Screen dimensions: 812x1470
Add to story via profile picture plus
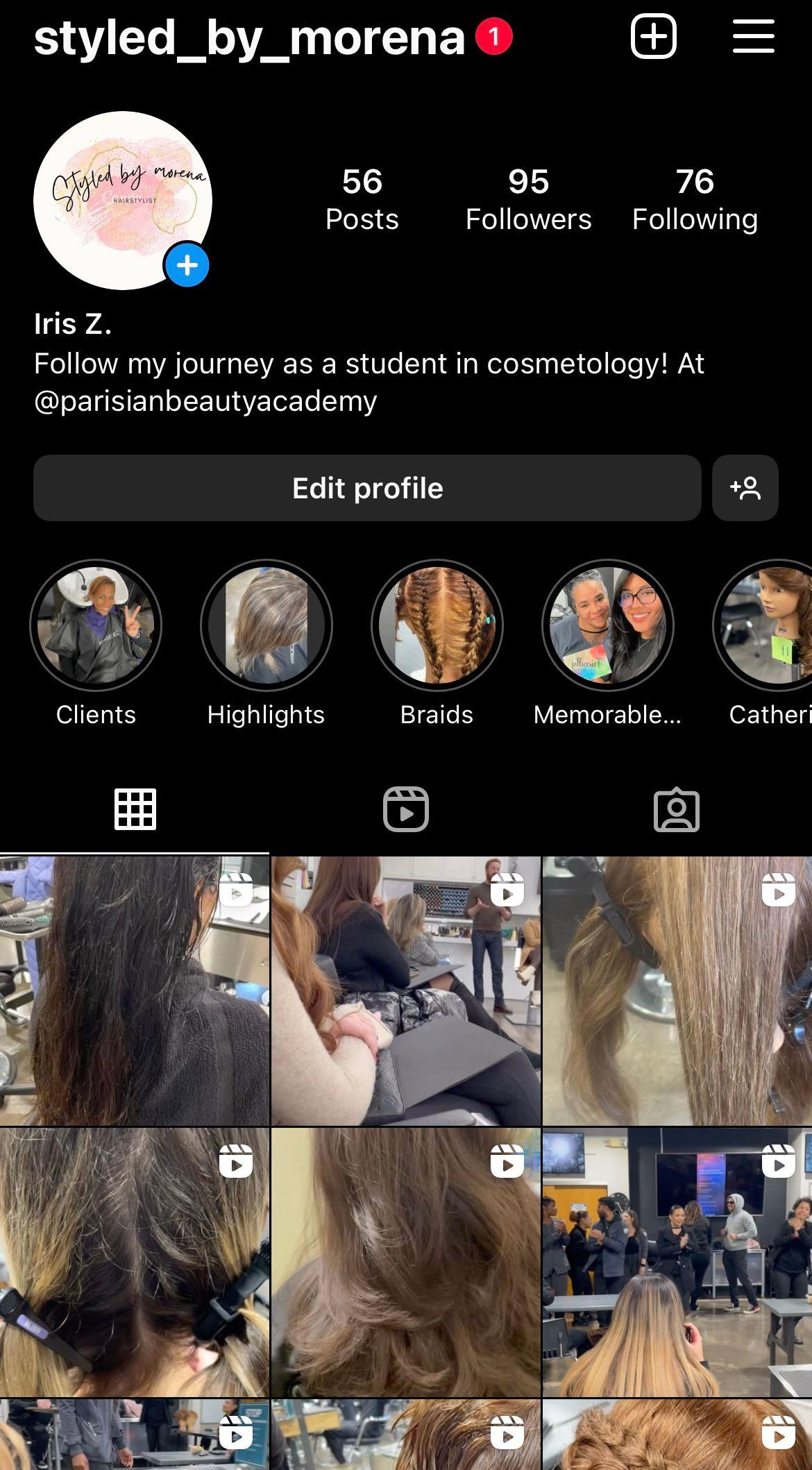[187, 265]
